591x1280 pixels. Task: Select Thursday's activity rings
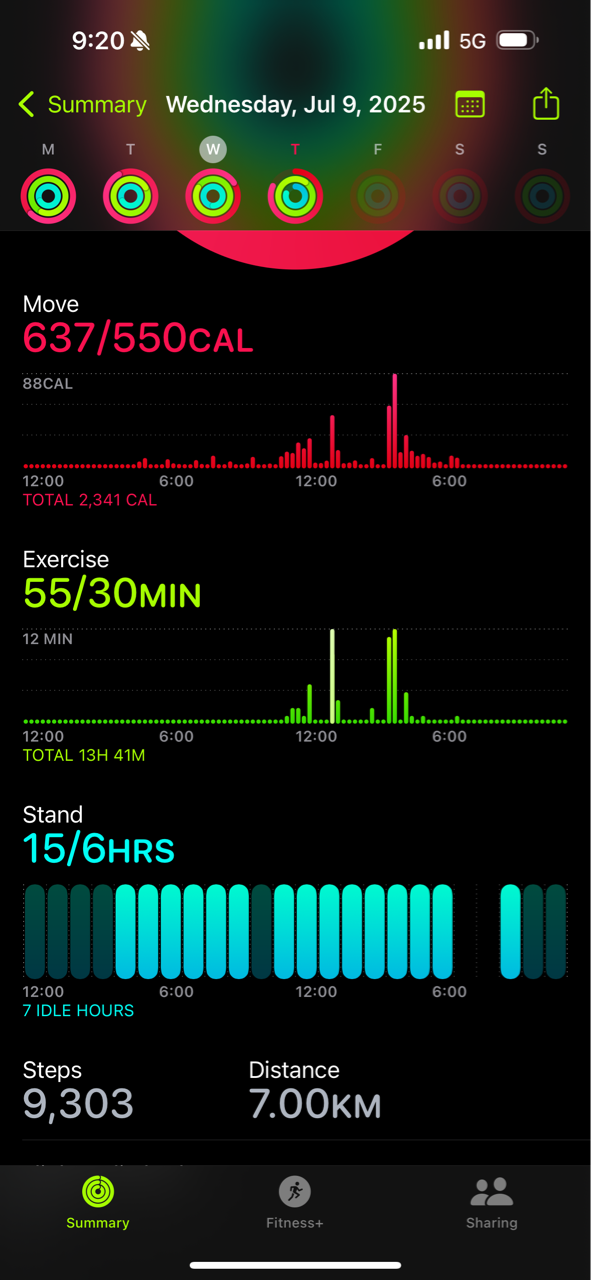(x=295, y=196)
